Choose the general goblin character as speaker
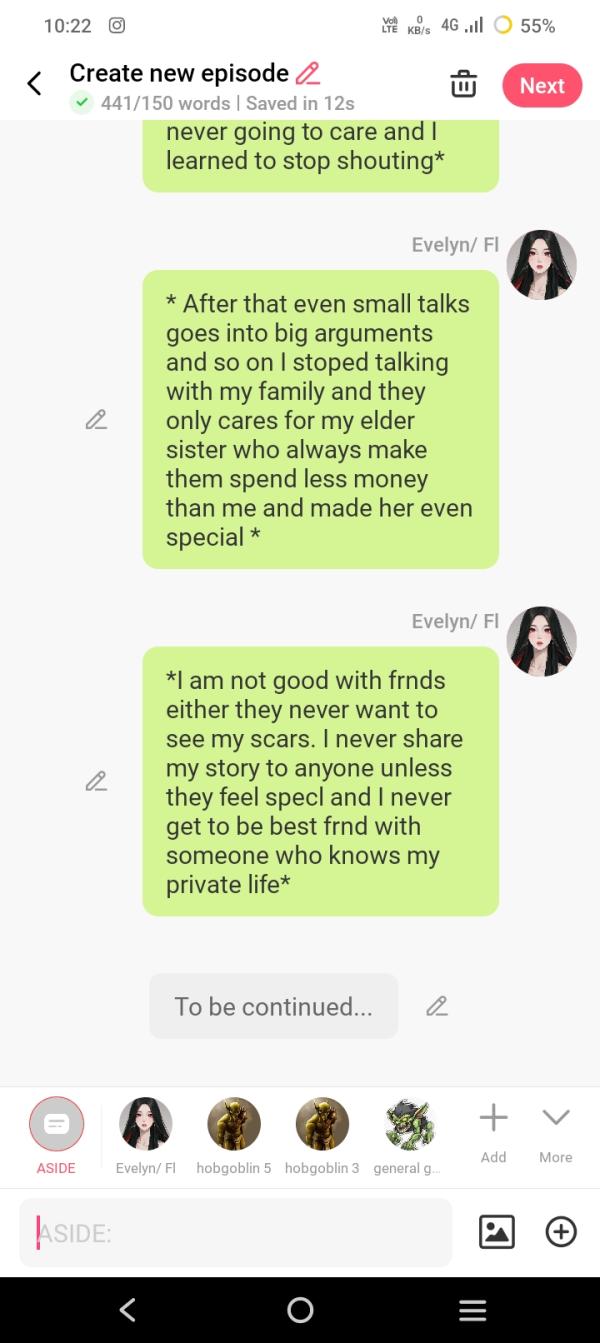600x1343 pixels. (410, 1124)
